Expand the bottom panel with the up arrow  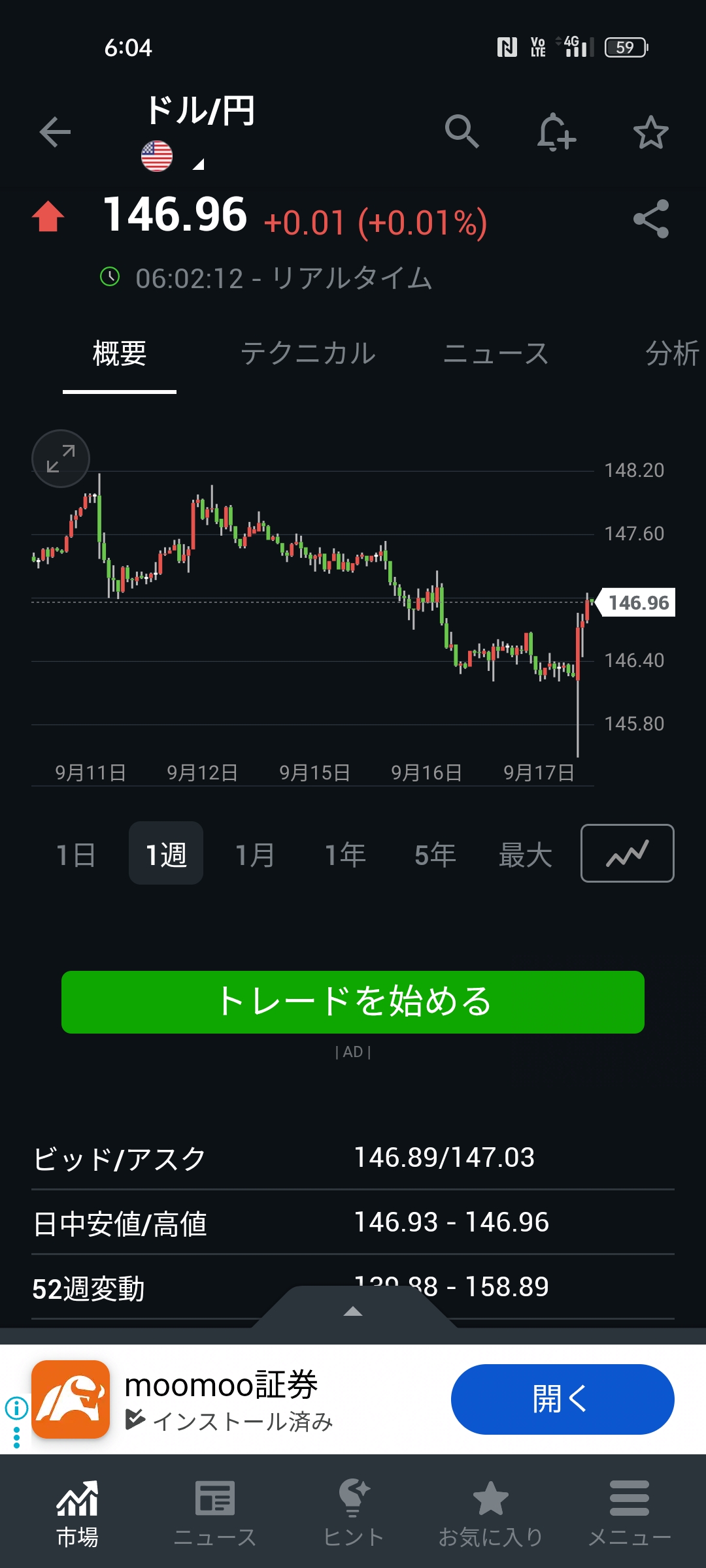coord(353,1311)
